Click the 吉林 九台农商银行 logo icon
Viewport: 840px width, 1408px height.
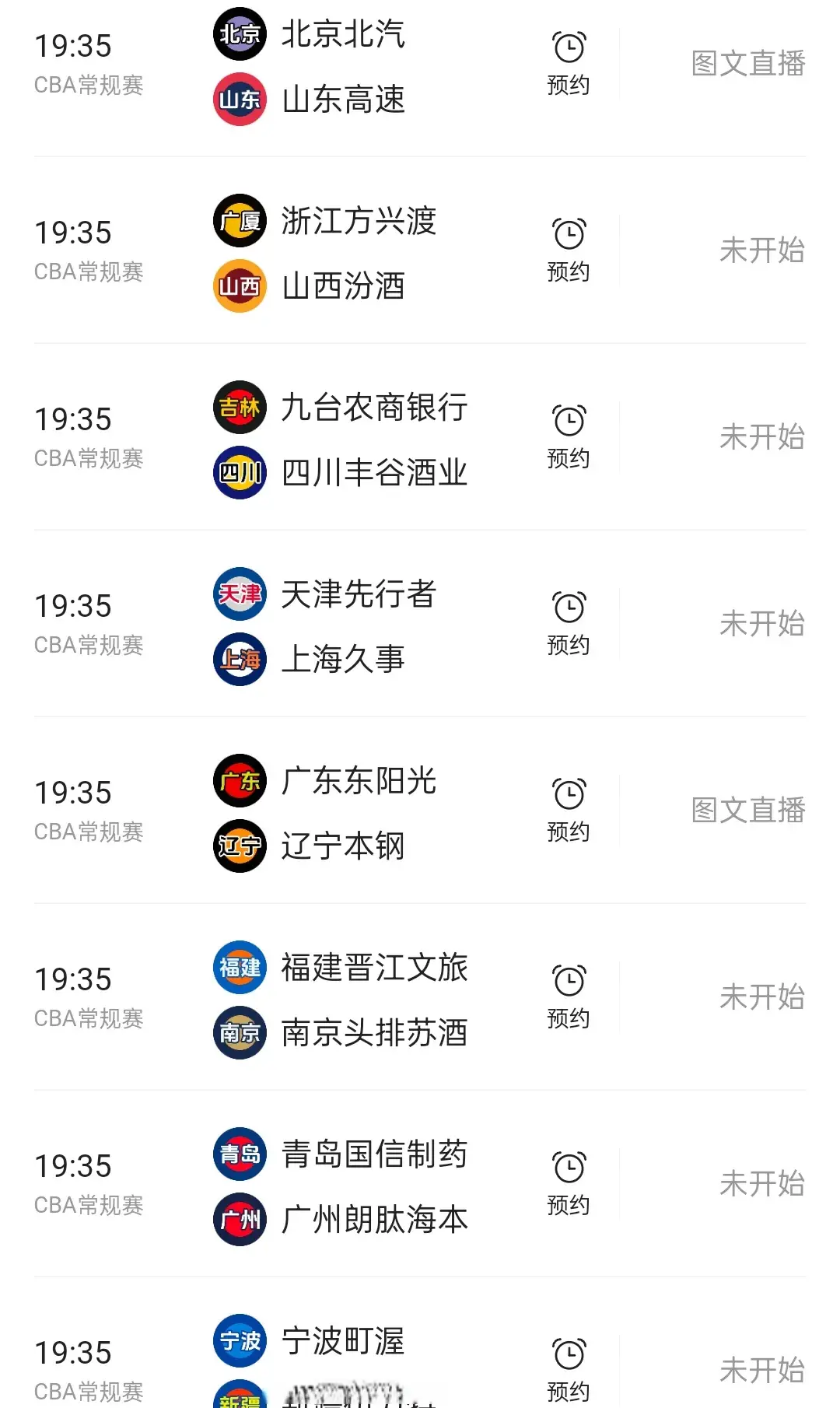tap(239, 407)
